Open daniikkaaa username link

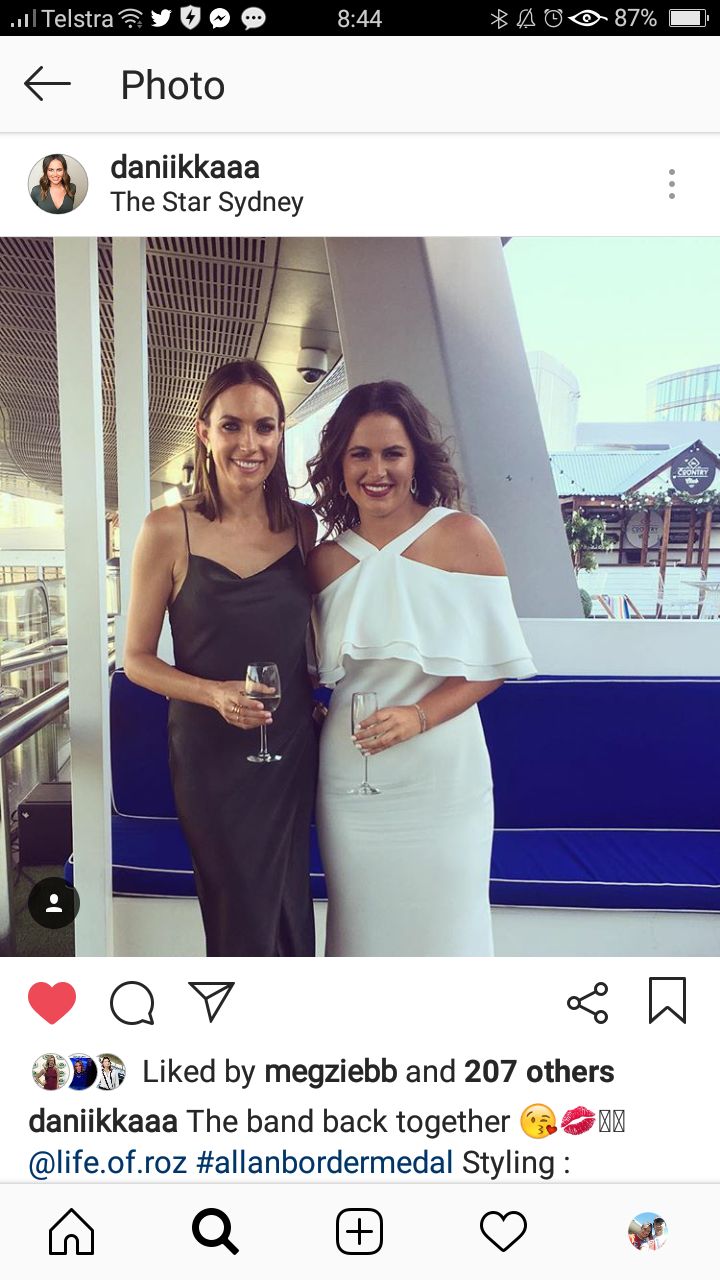(185, 167)
